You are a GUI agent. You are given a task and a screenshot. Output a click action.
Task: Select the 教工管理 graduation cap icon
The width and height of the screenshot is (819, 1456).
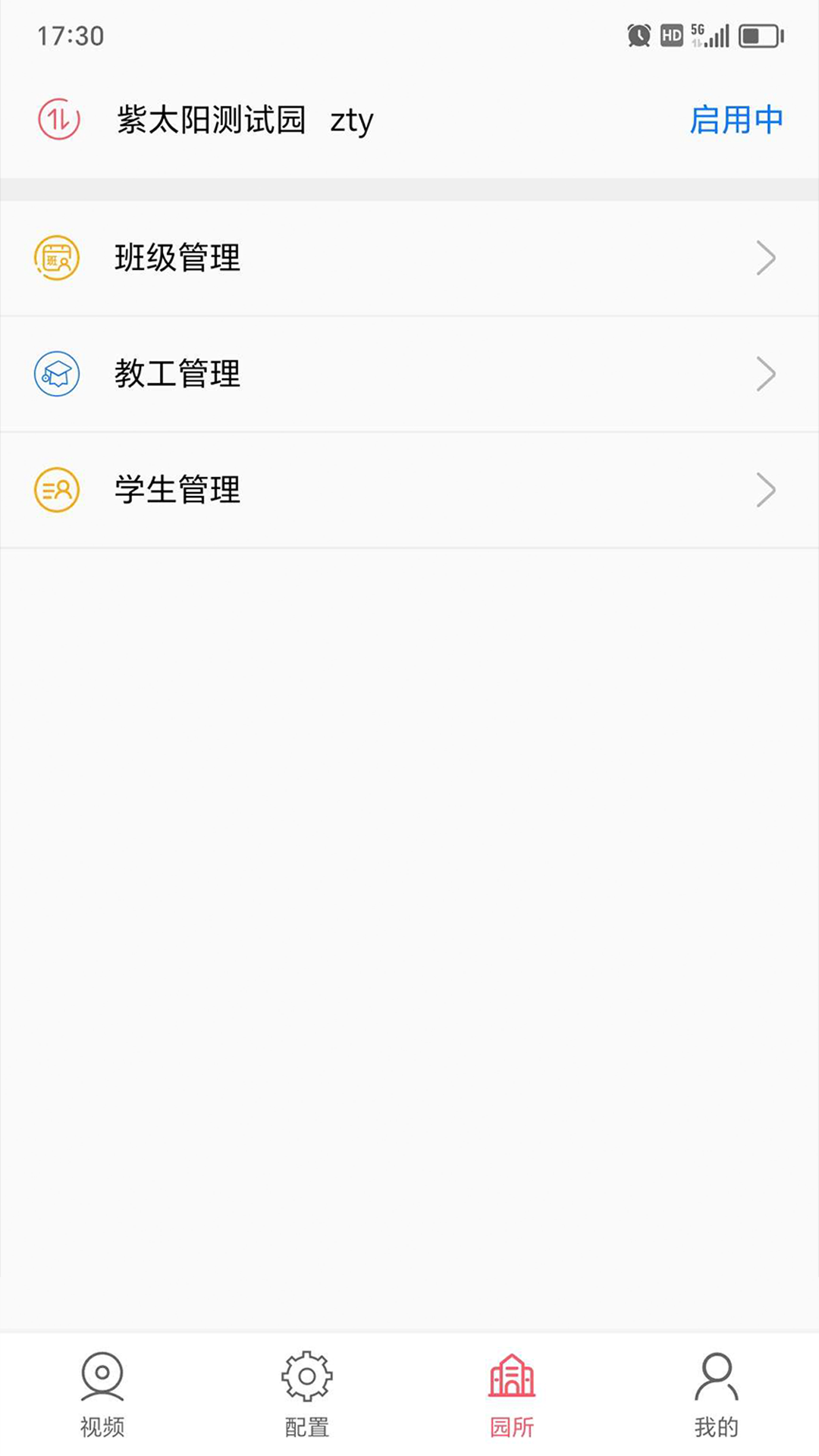(x=56, y=373)
